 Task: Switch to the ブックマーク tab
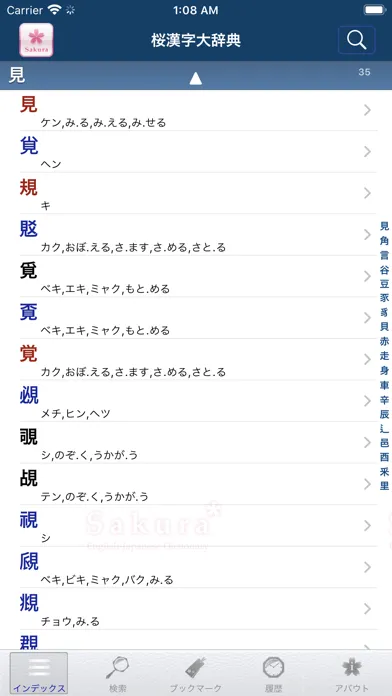click(x=196, y=674)
